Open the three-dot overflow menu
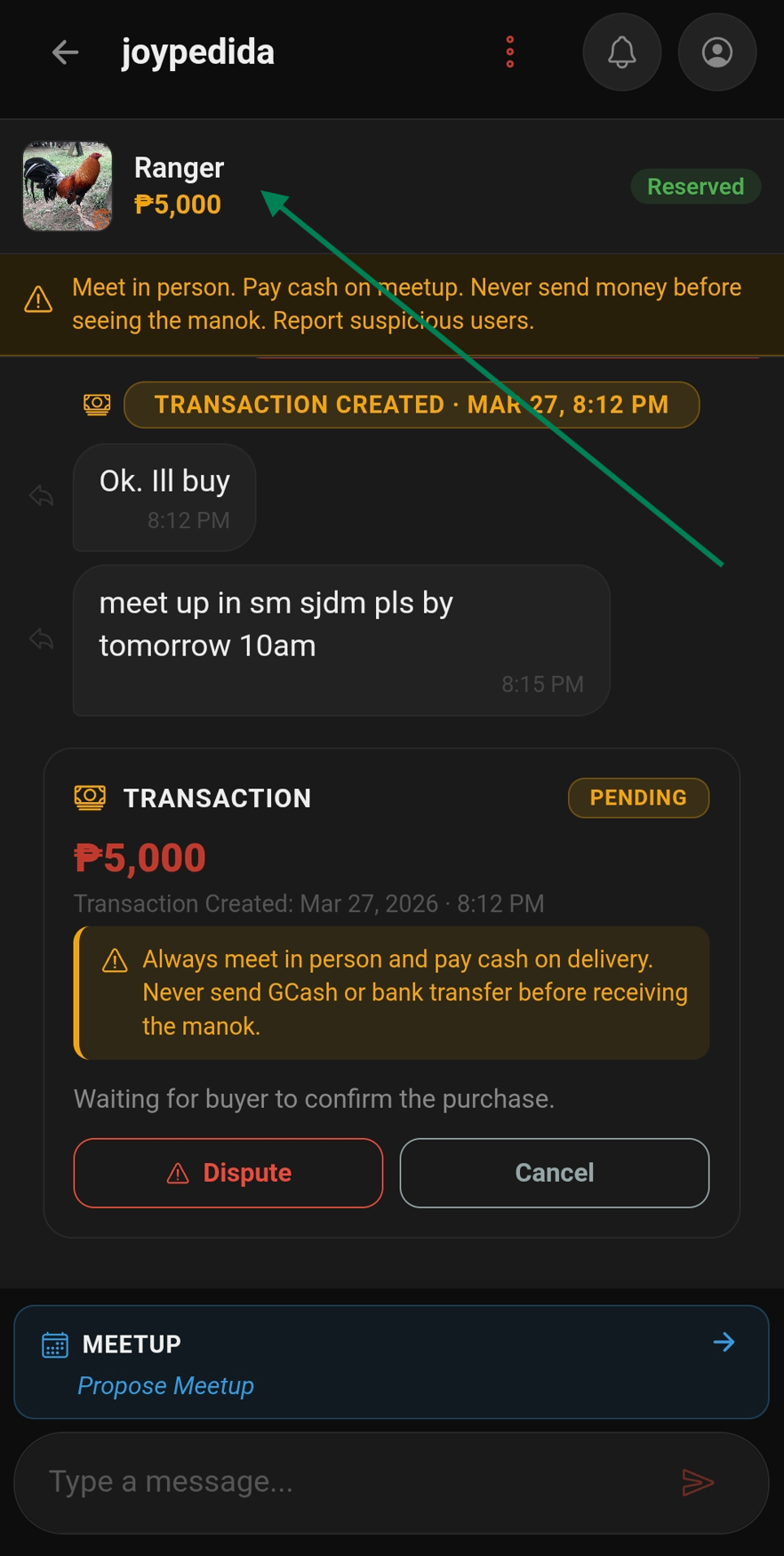Viewport: 784px width, 1556px height. pos(509,52)
